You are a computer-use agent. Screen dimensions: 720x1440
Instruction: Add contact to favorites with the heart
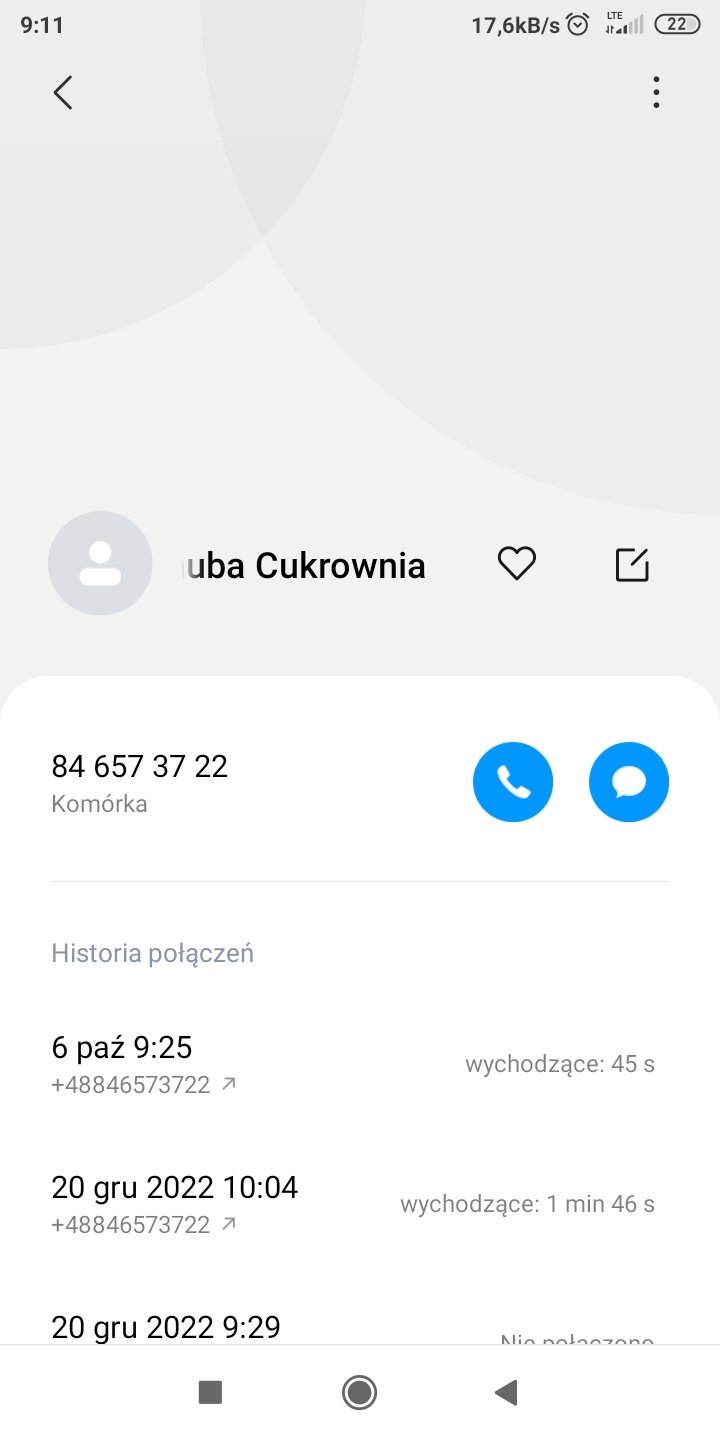point(517,564)
